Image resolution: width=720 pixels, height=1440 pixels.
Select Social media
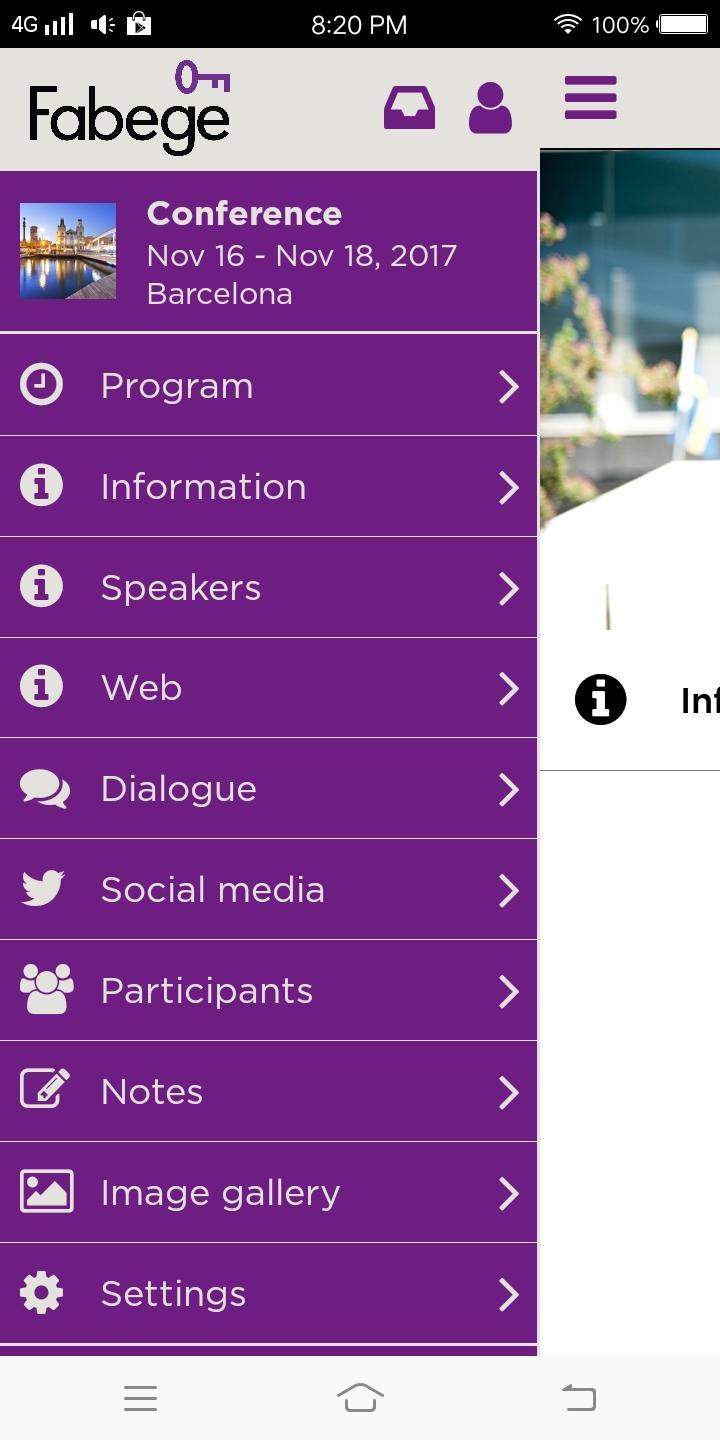click(x=268, y=890)
